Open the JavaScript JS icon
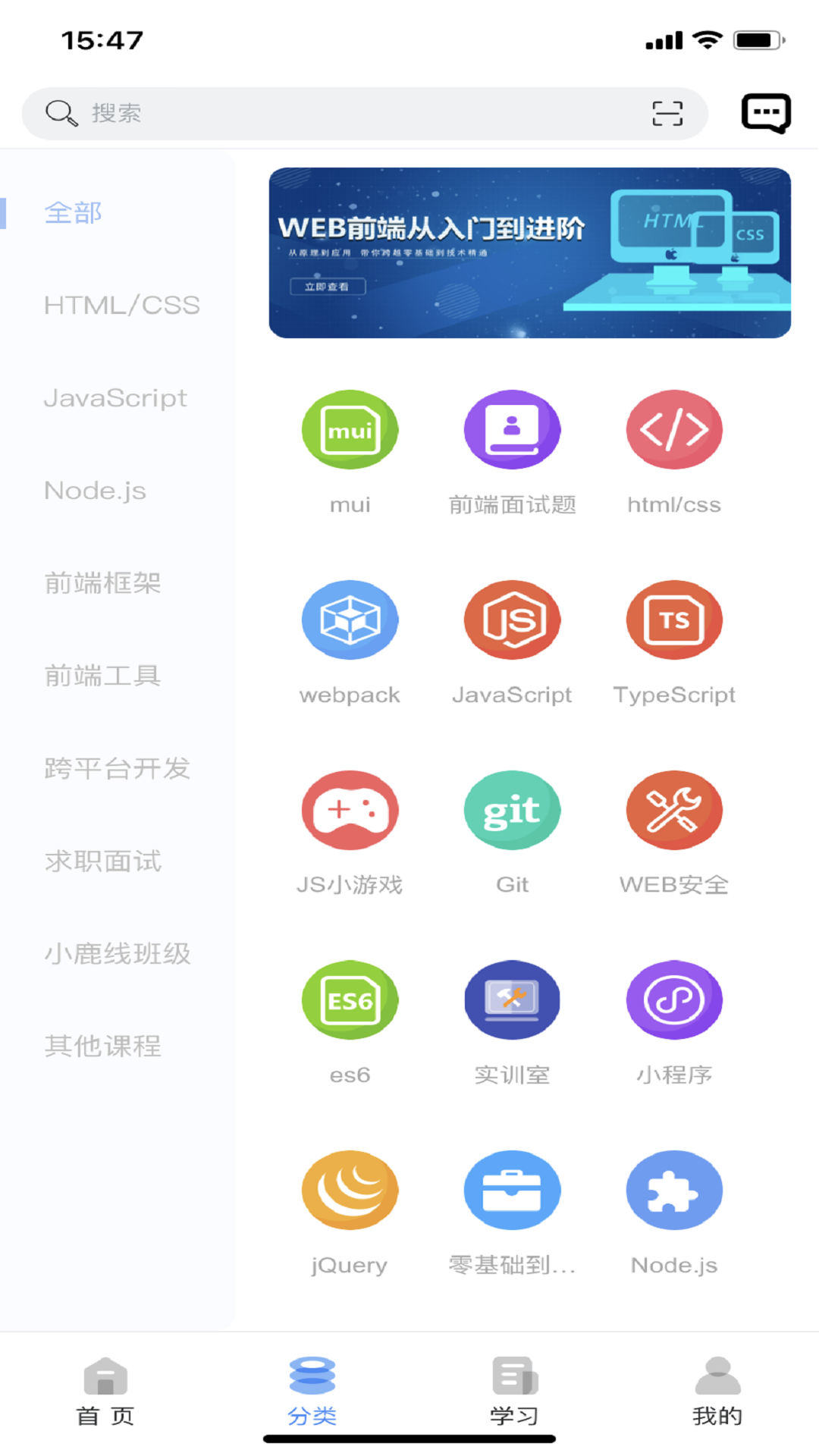Viewport: 819px width, 1456px height. tap(512, 620)
